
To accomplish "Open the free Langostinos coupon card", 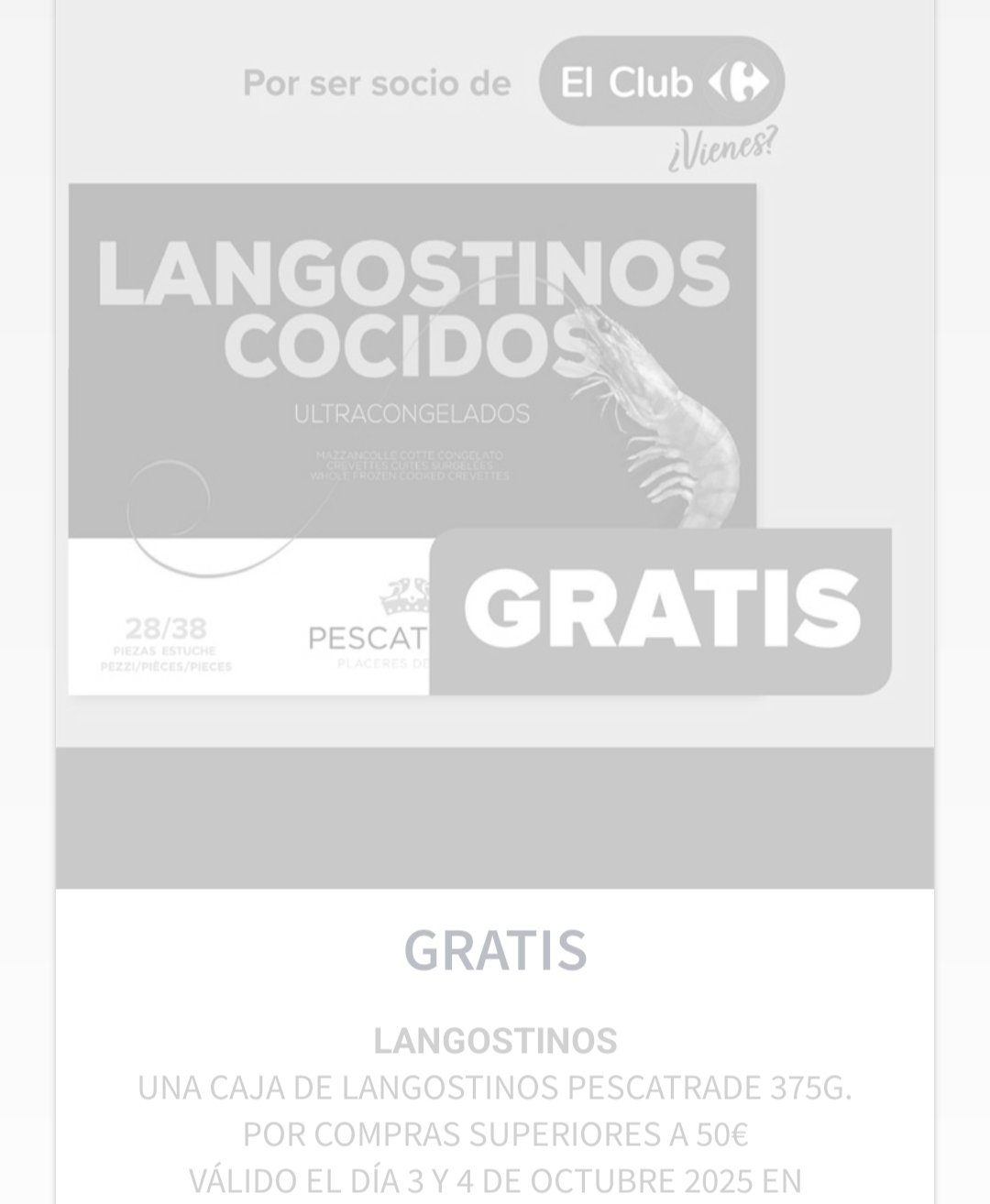I will (x=495, y=440).
